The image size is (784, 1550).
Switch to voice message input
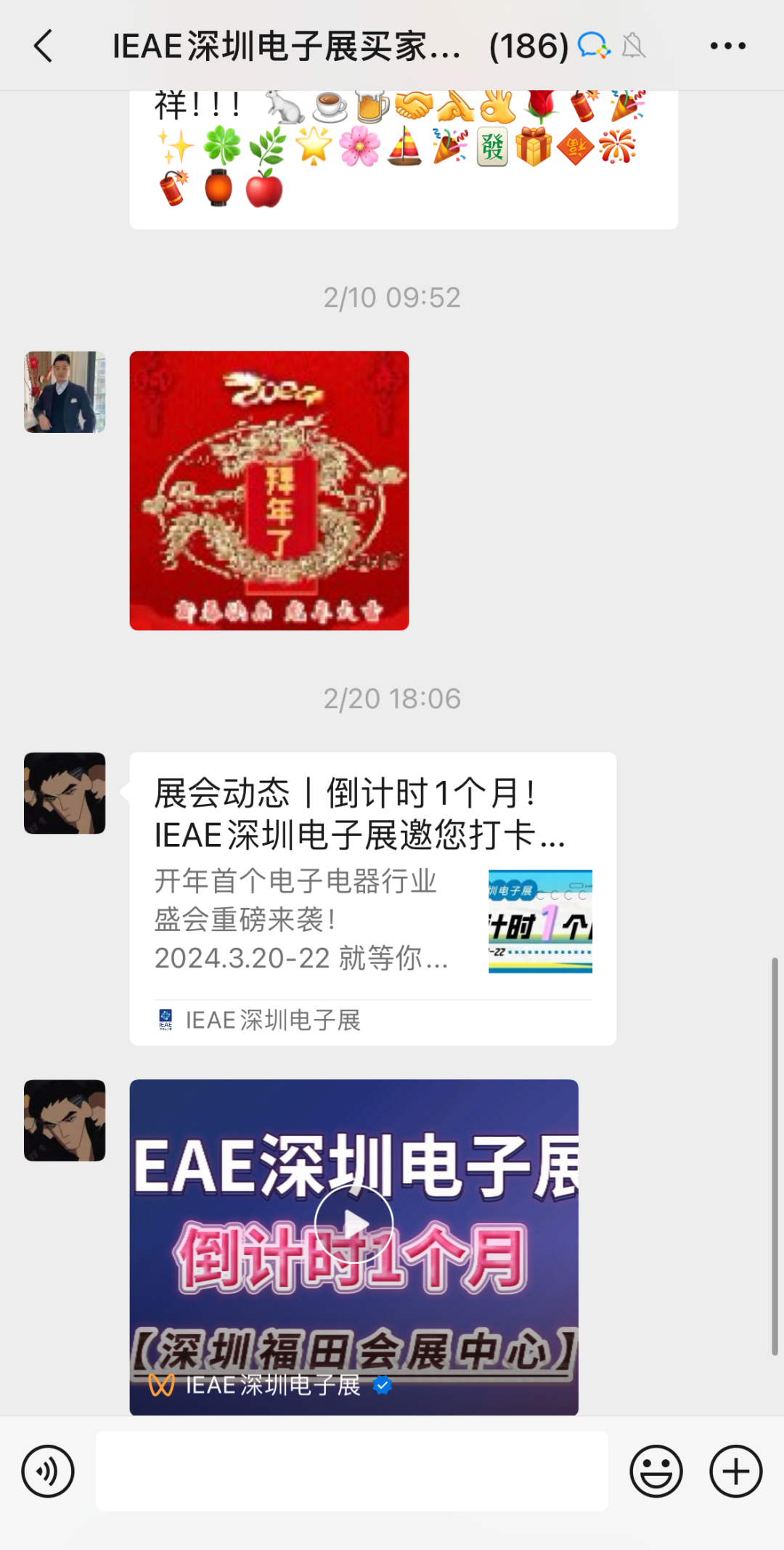pyautogui.click(x=48, y=1472)
